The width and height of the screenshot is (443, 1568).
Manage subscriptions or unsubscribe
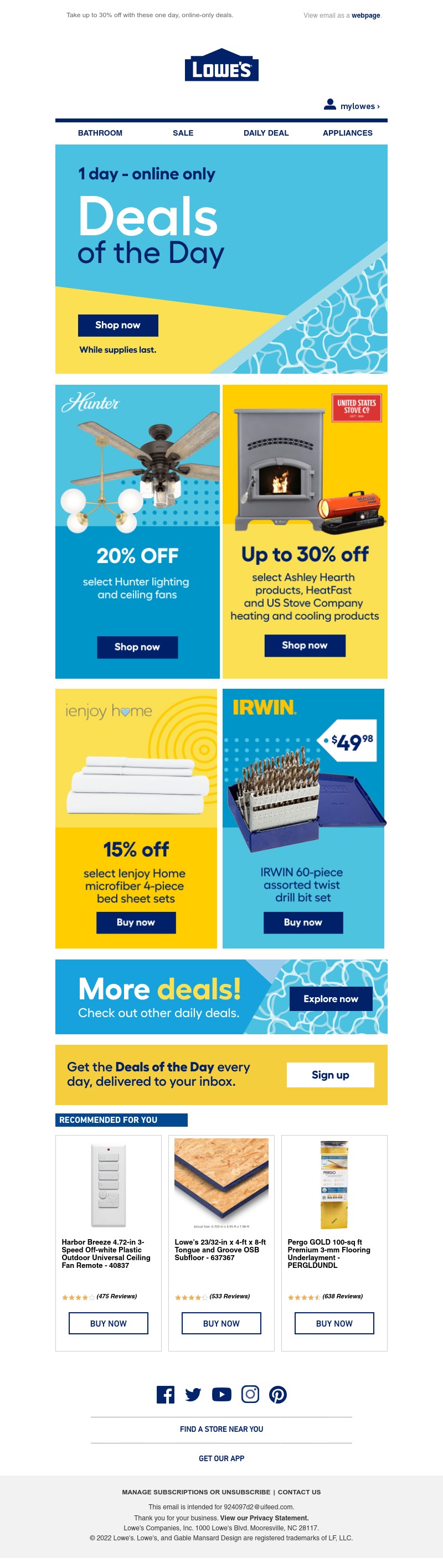pos(196,1491)
